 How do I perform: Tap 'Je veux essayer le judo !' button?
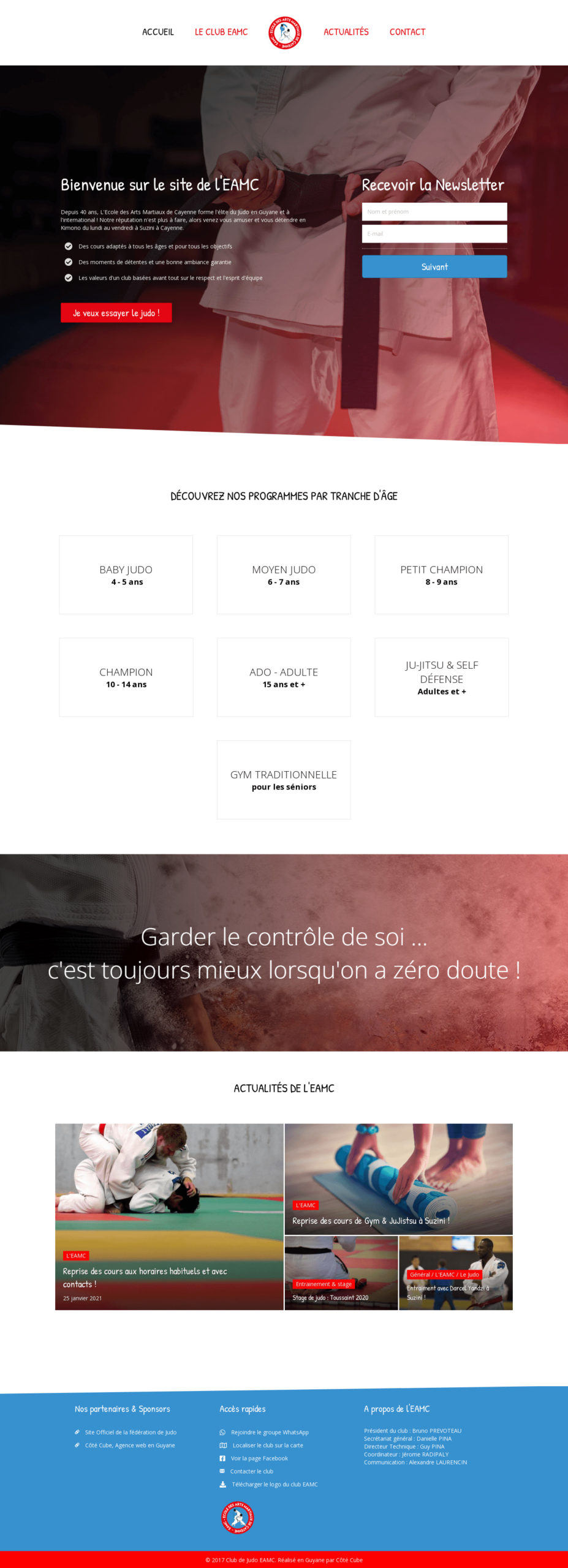coord(116,313)
